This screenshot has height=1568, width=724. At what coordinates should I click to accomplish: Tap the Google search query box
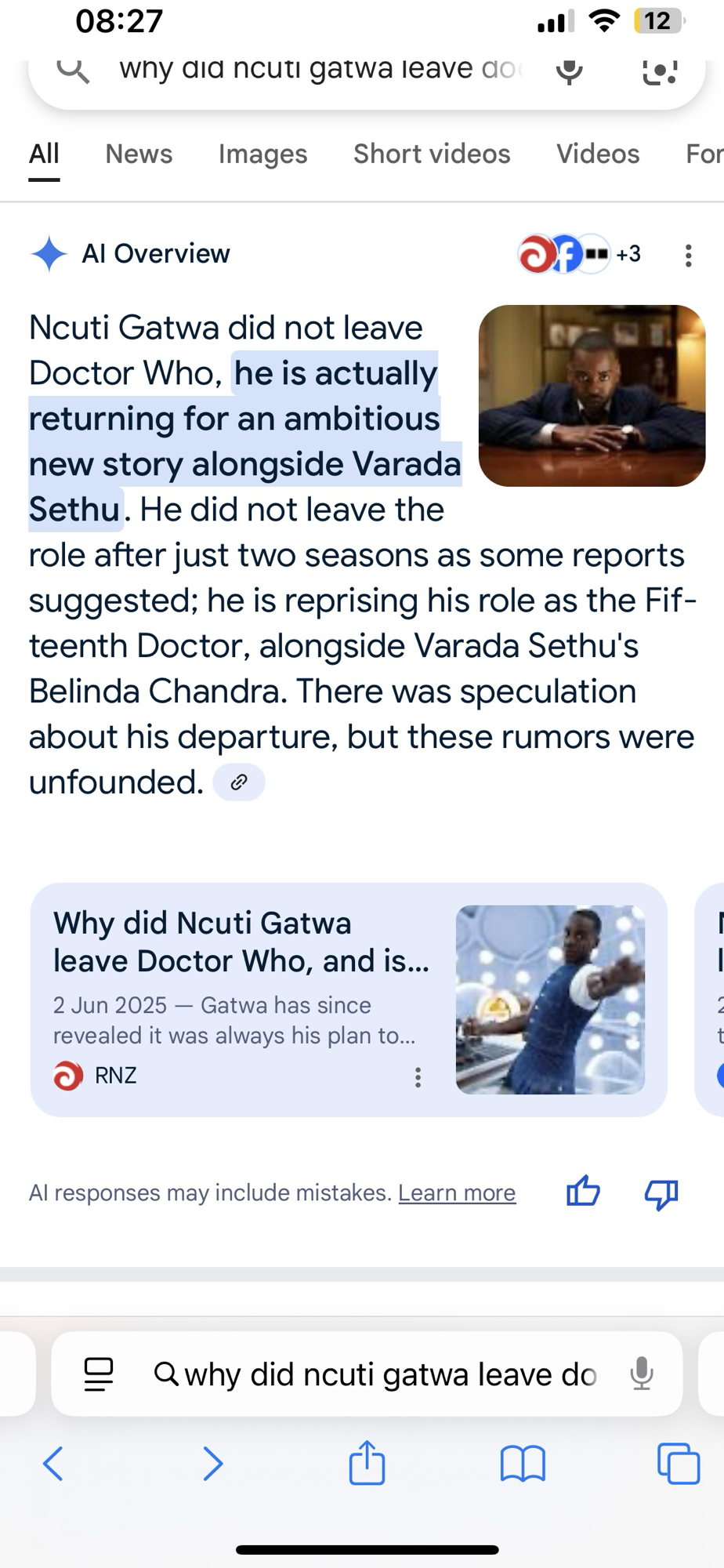pyautogui.click(x=313, y=71)
